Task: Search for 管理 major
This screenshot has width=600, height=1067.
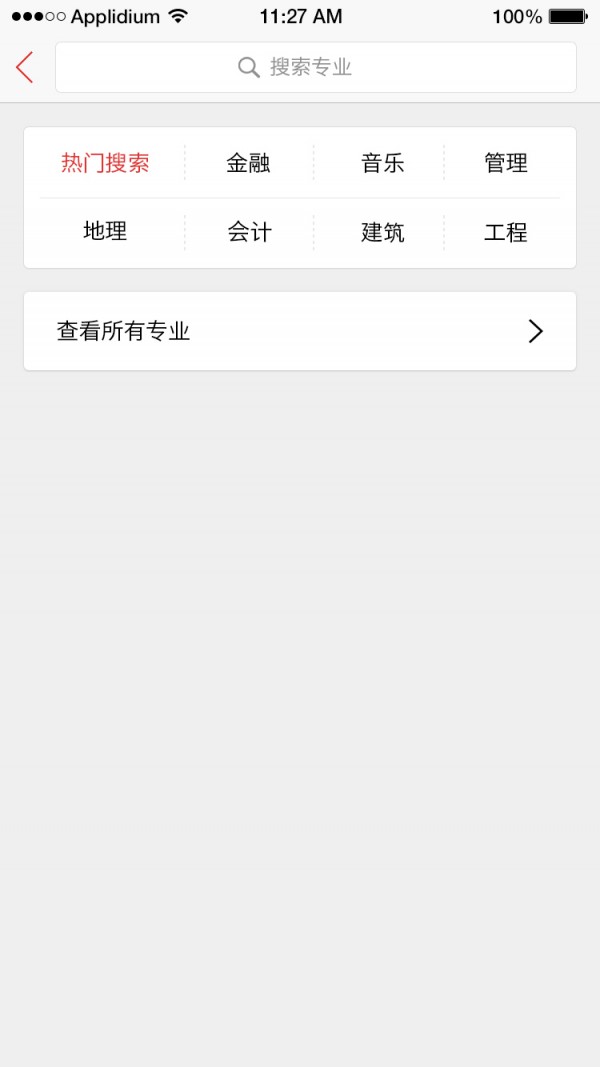Action: pos(506,163)
